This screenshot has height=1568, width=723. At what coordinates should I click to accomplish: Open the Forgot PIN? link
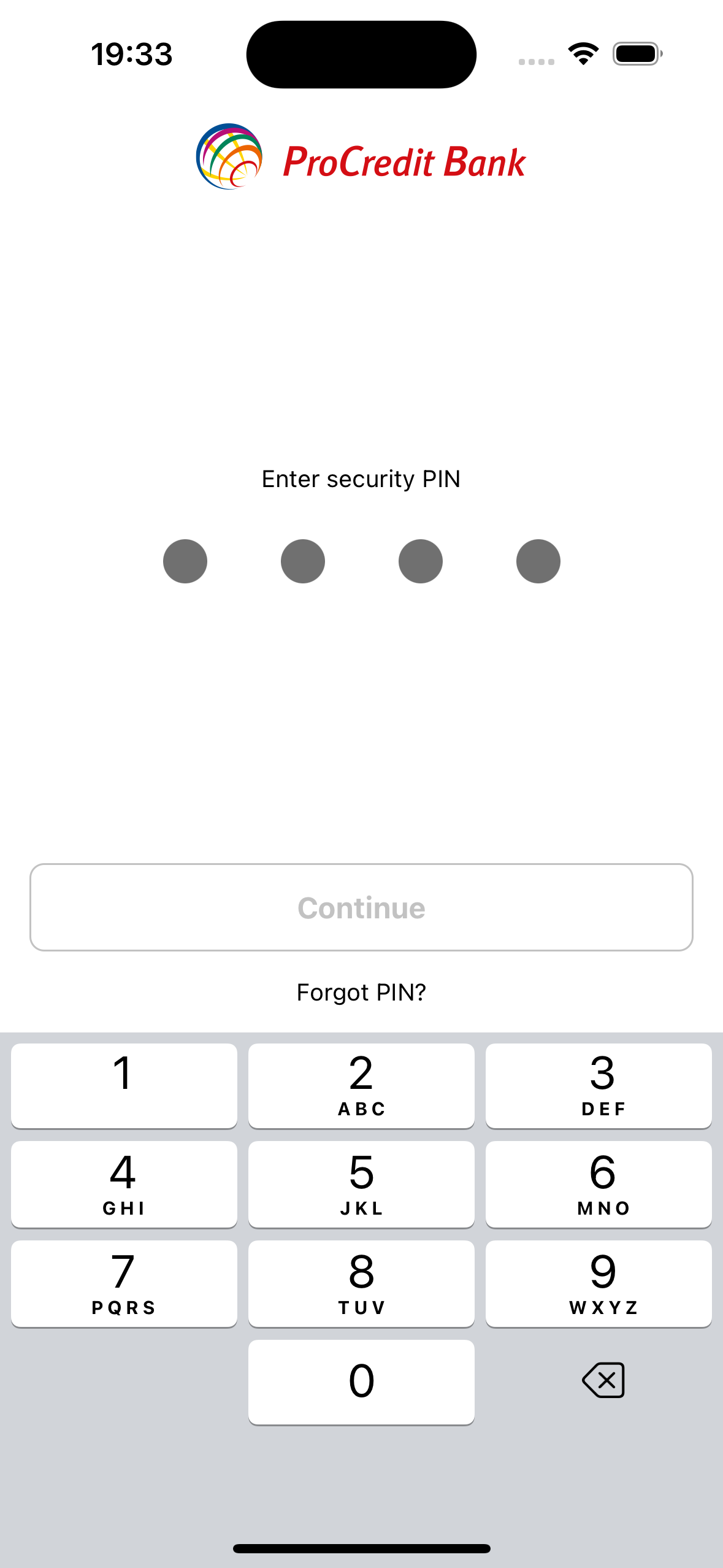pyautogui.click(x=361, y=992)
